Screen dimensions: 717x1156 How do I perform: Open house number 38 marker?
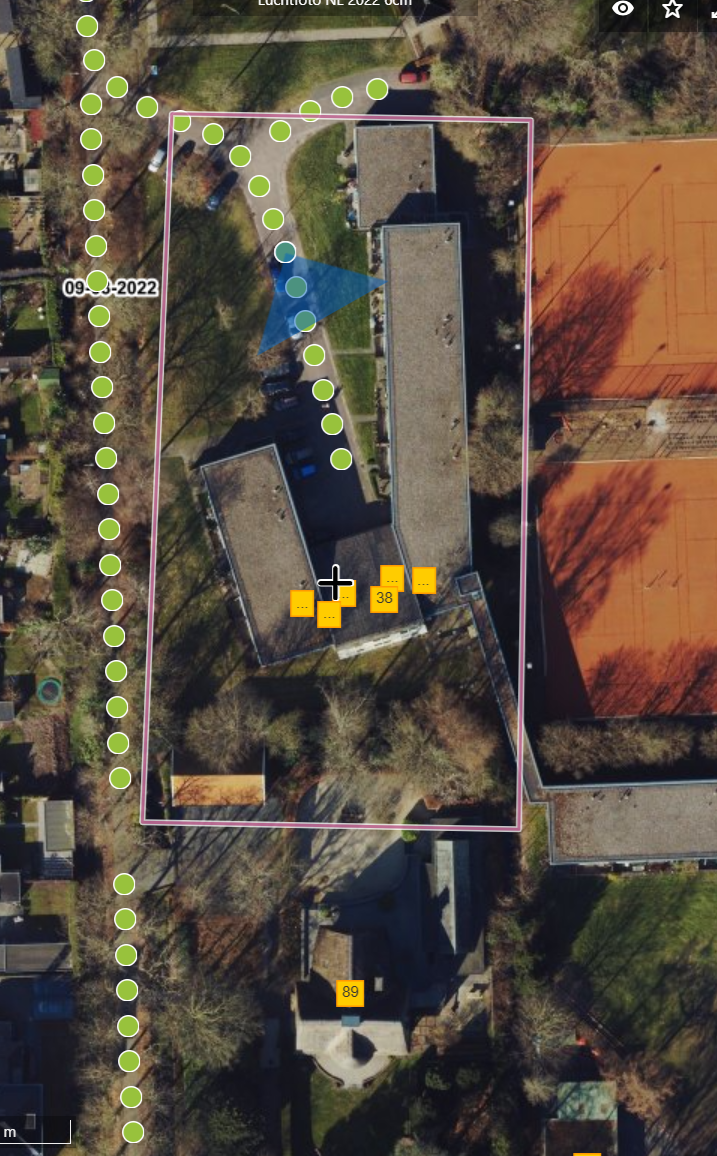coord(384,598)
